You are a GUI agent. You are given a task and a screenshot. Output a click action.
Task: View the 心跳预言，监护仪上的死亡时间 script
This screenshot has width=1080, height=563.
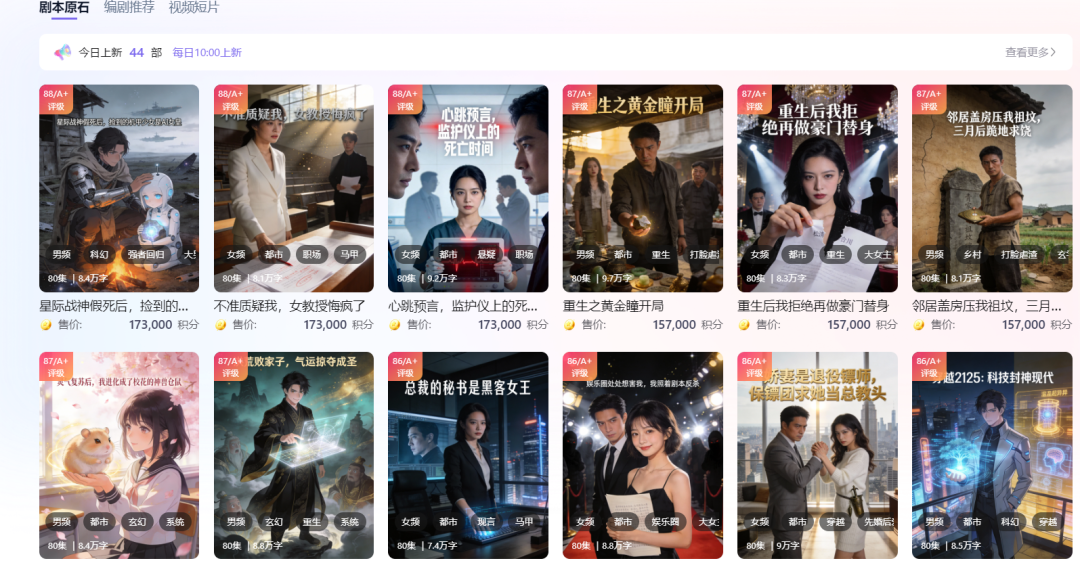click(468, 188)
